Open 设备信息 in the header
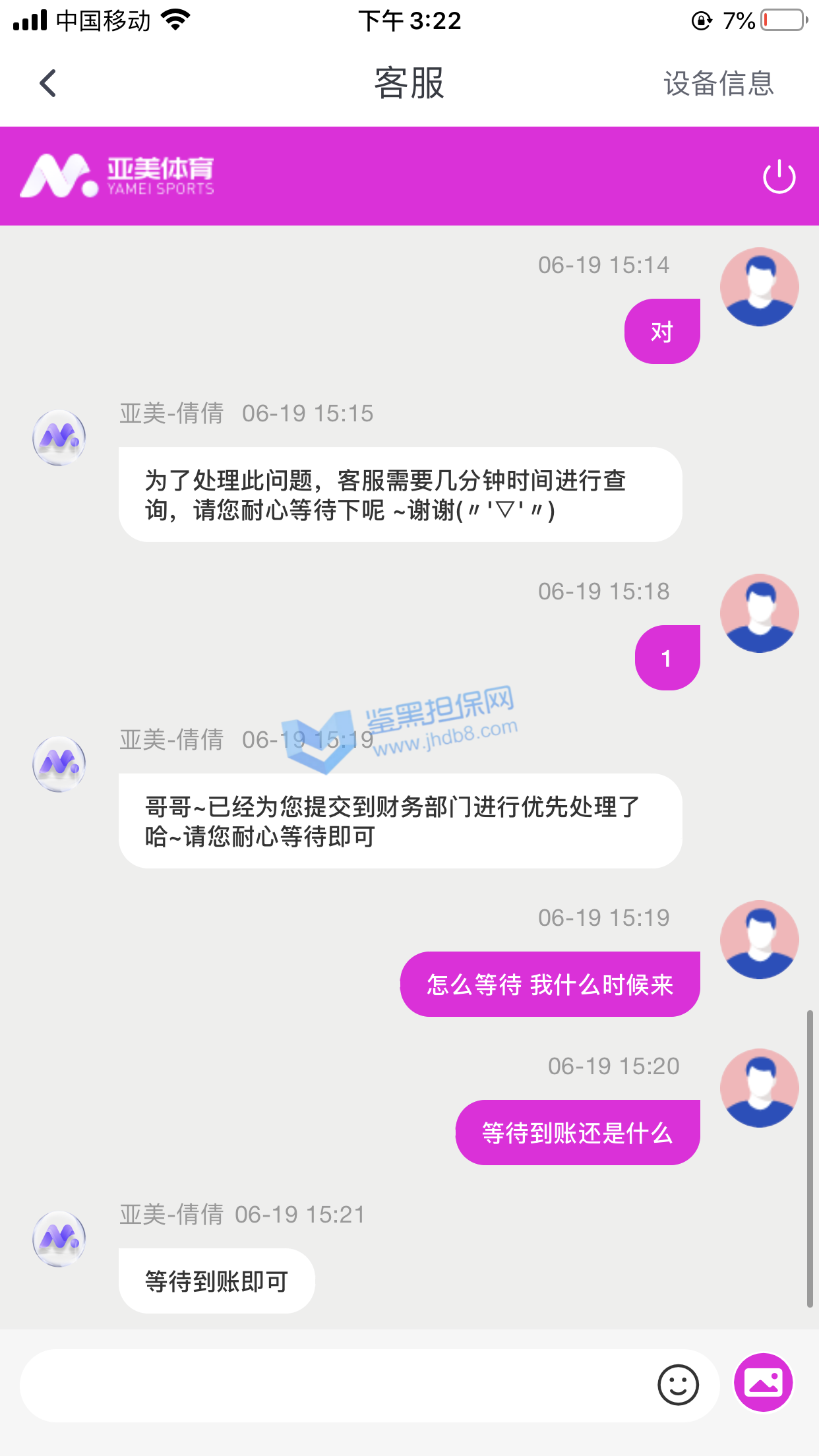Viewport: 819px width, 1456px height. (x=718, y=84)
